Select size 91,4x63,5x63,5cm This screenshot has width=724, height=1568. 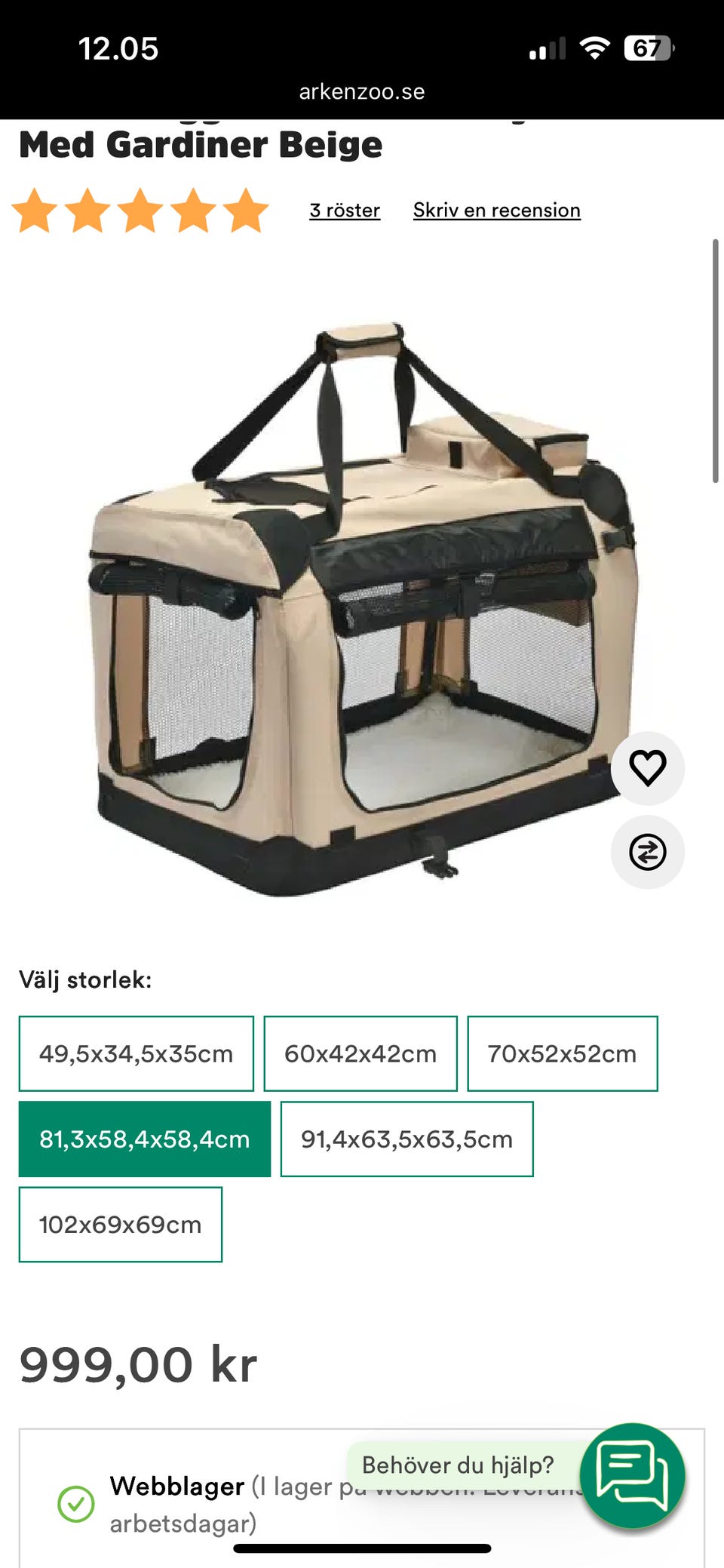406,1139
